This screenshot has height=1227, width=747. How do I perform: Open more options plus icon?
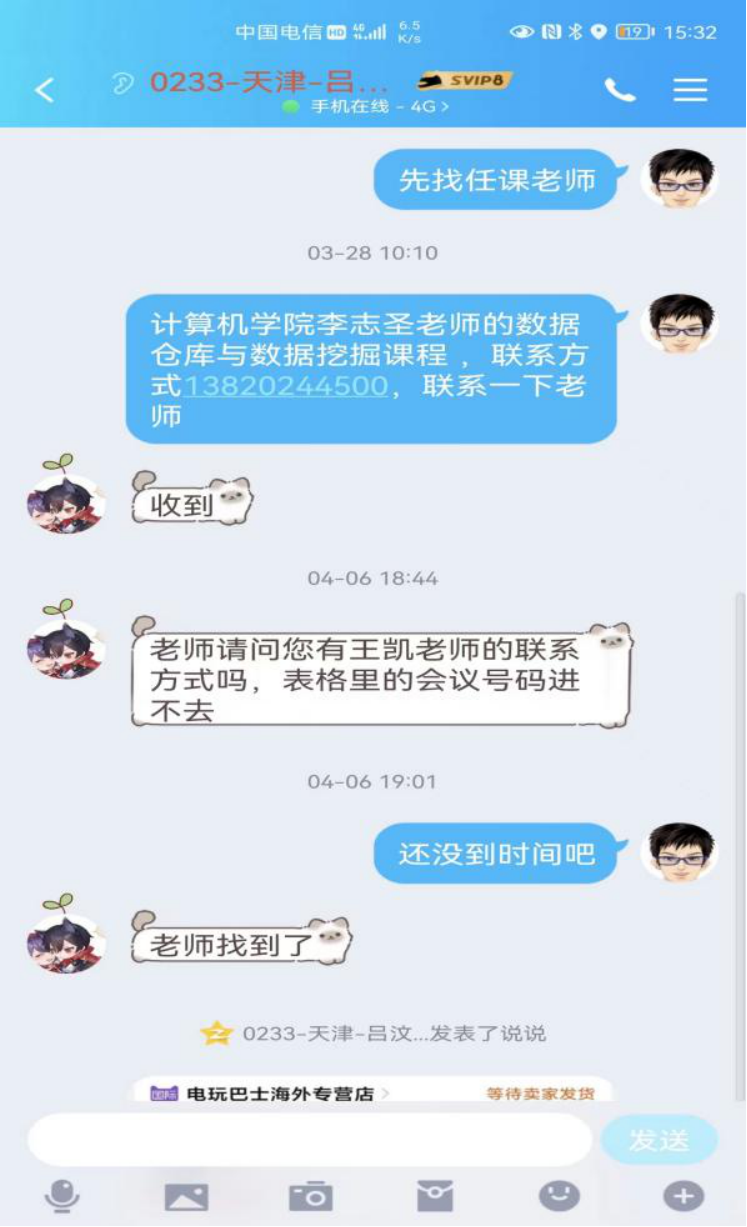[684, 1196]
